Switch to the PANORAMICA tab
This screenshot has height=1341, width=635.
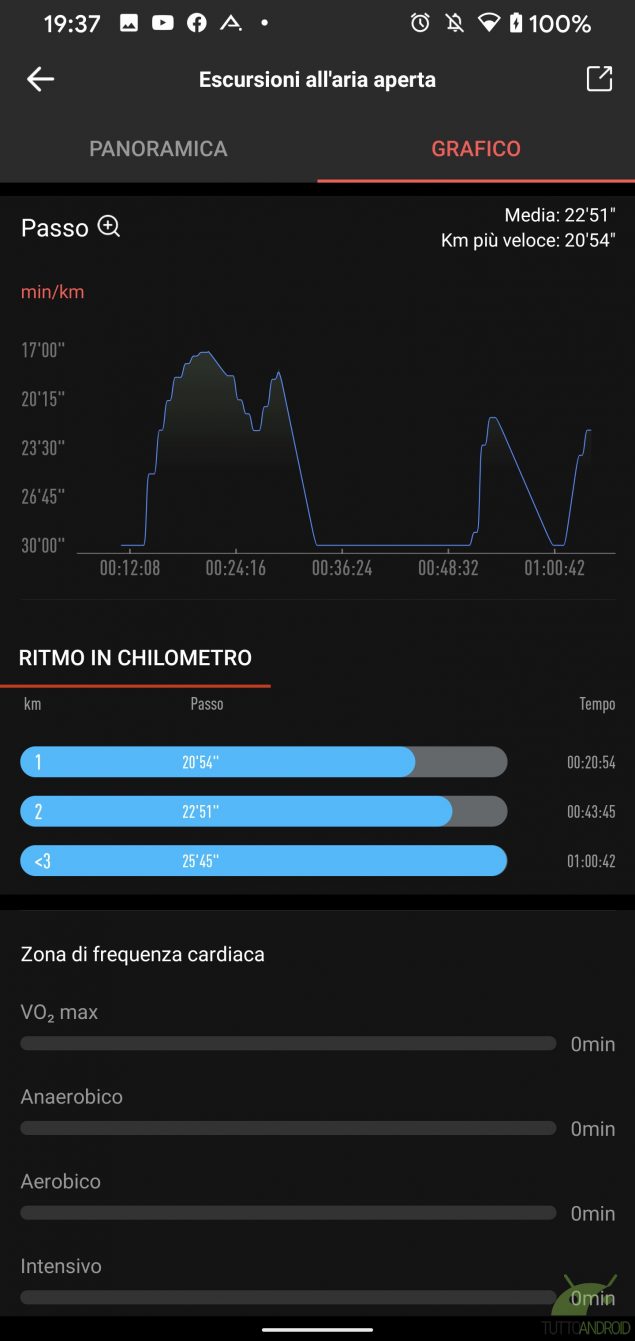[x=158, y=149]
